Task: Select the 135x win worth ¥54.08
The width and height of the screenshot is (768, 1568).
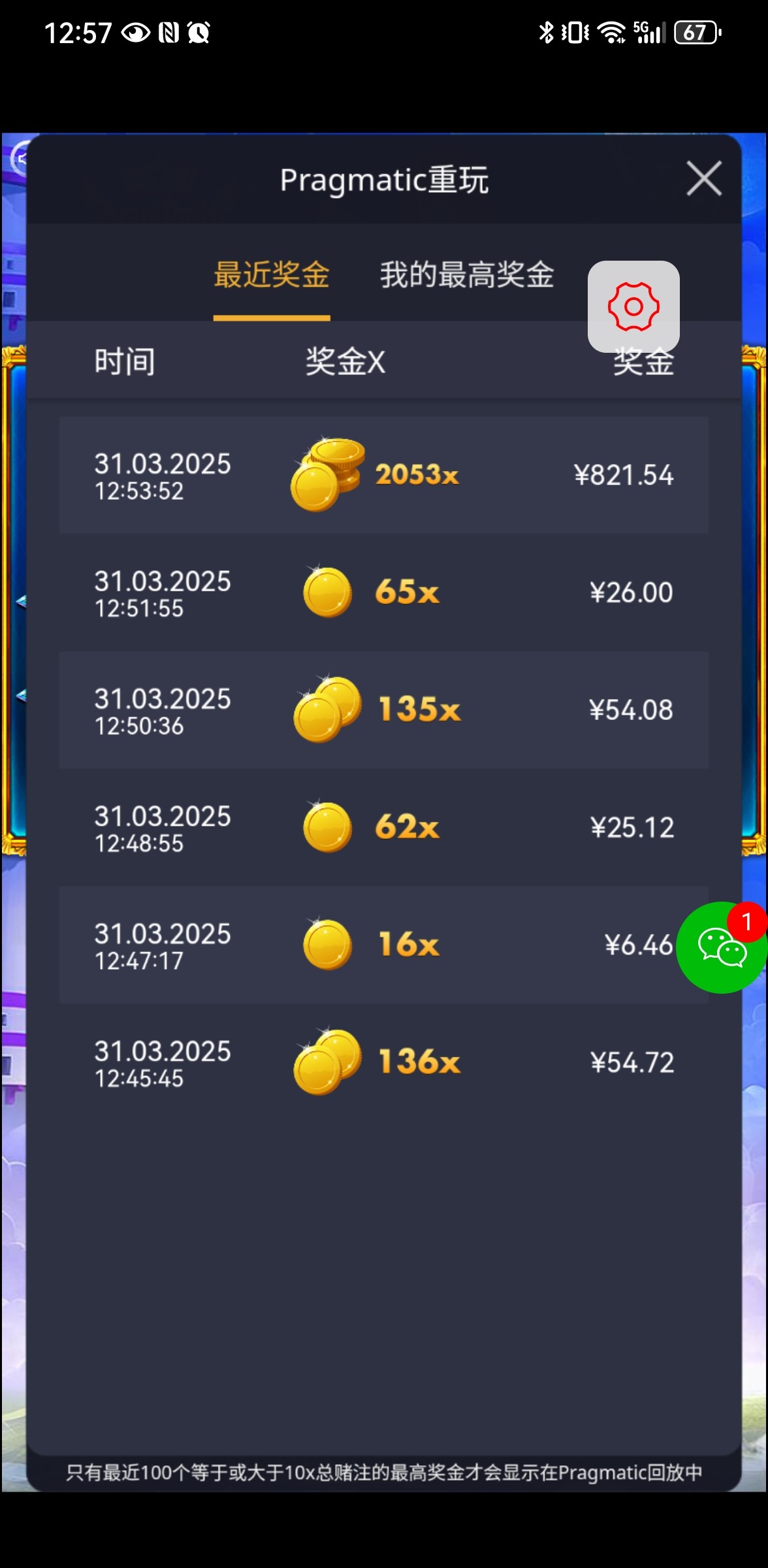Action: (383, 710)
